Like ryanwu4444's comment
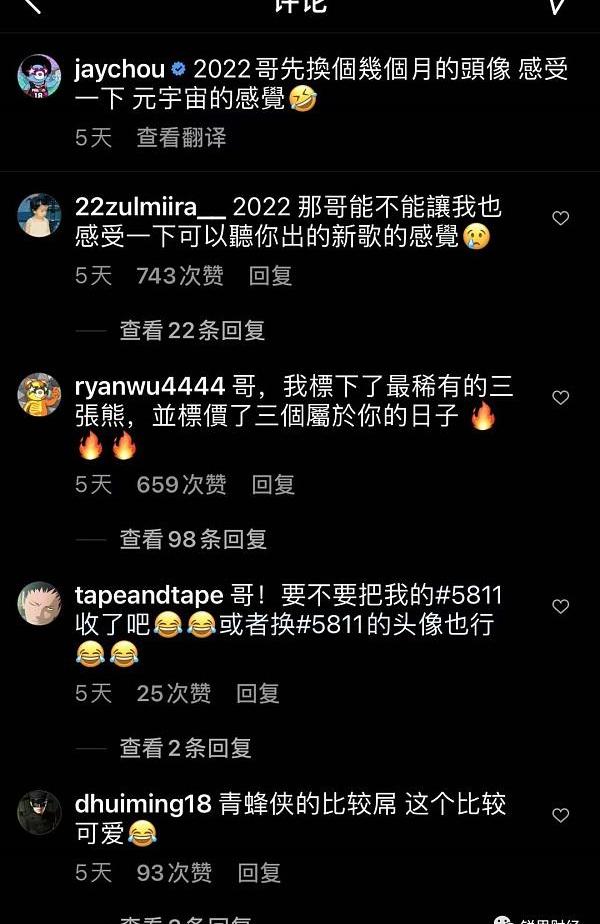The image size is (600, 924). pyautogui.click(x=560, y=397)
